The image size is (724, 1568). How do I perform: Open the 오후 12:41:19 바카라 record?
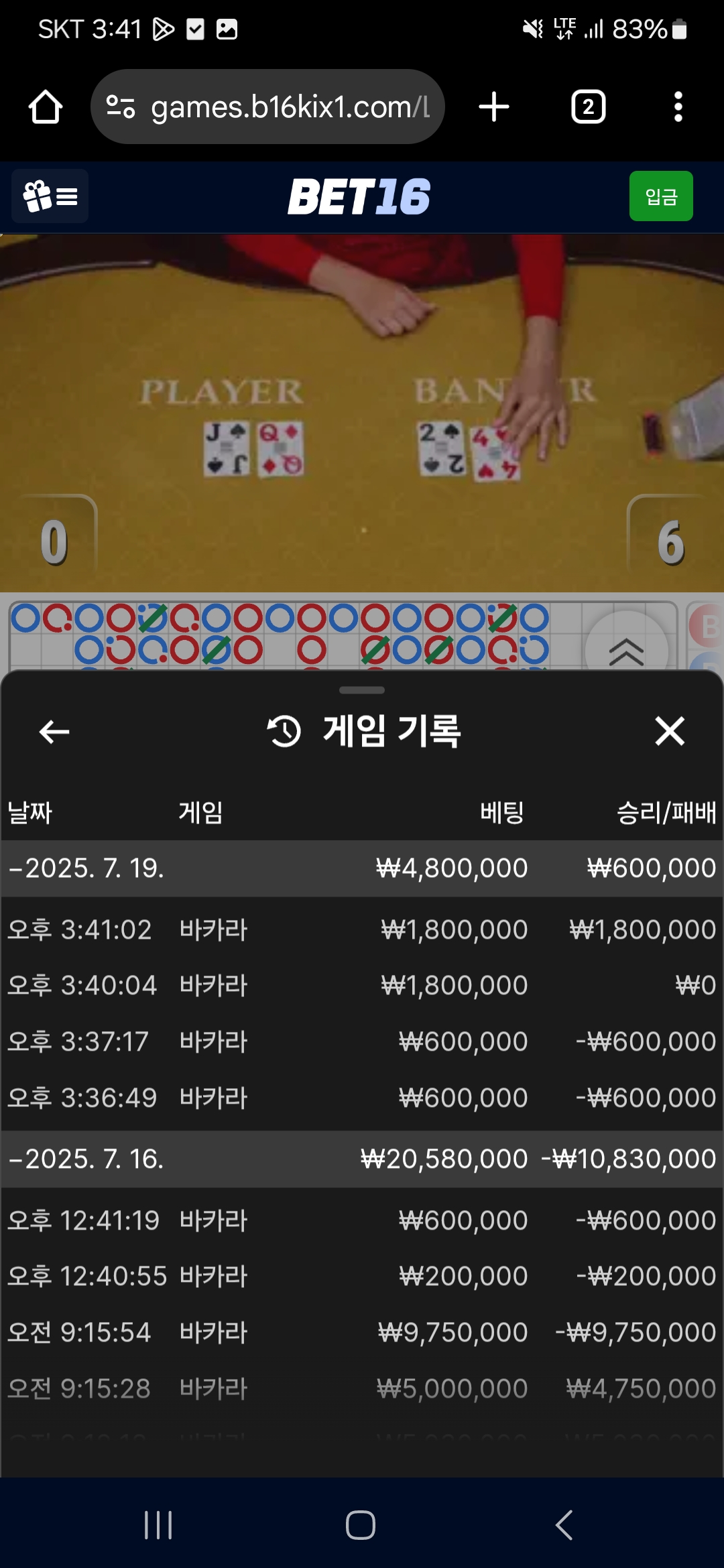[362, 1220]
